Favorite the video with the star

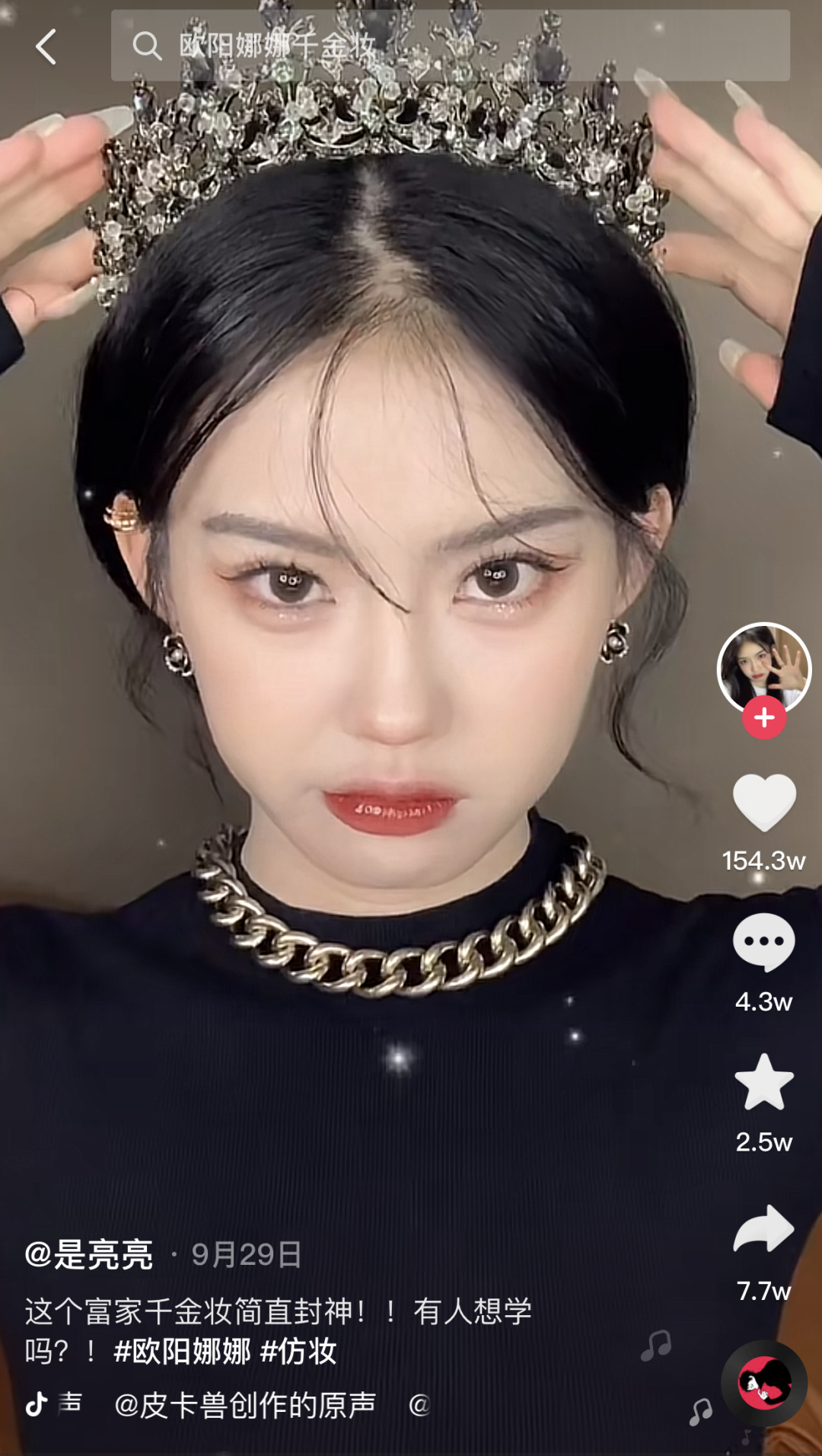(x=764, y=1082)
